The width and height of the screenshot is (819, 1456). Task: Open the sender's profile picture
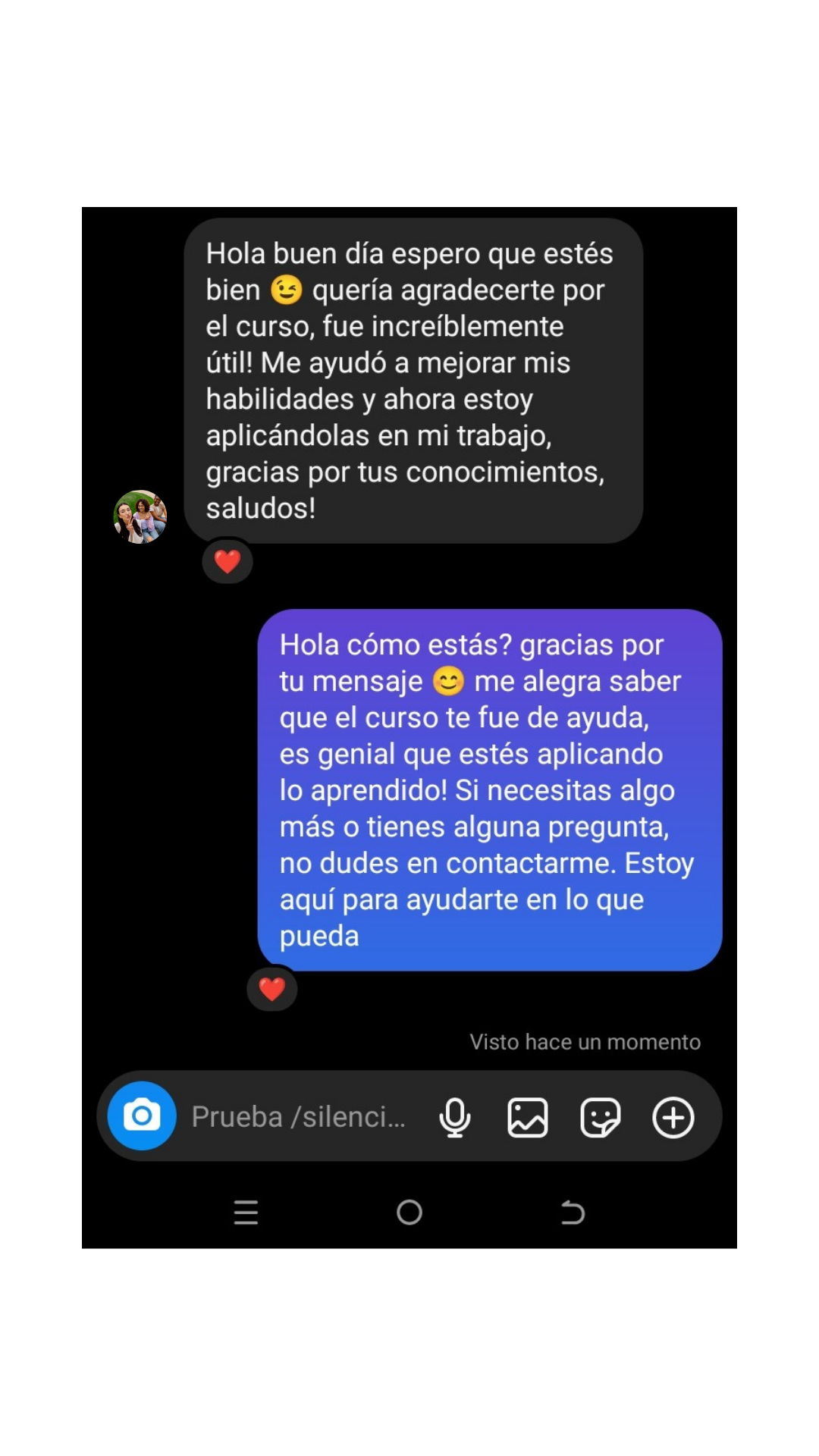pos(140,516)
